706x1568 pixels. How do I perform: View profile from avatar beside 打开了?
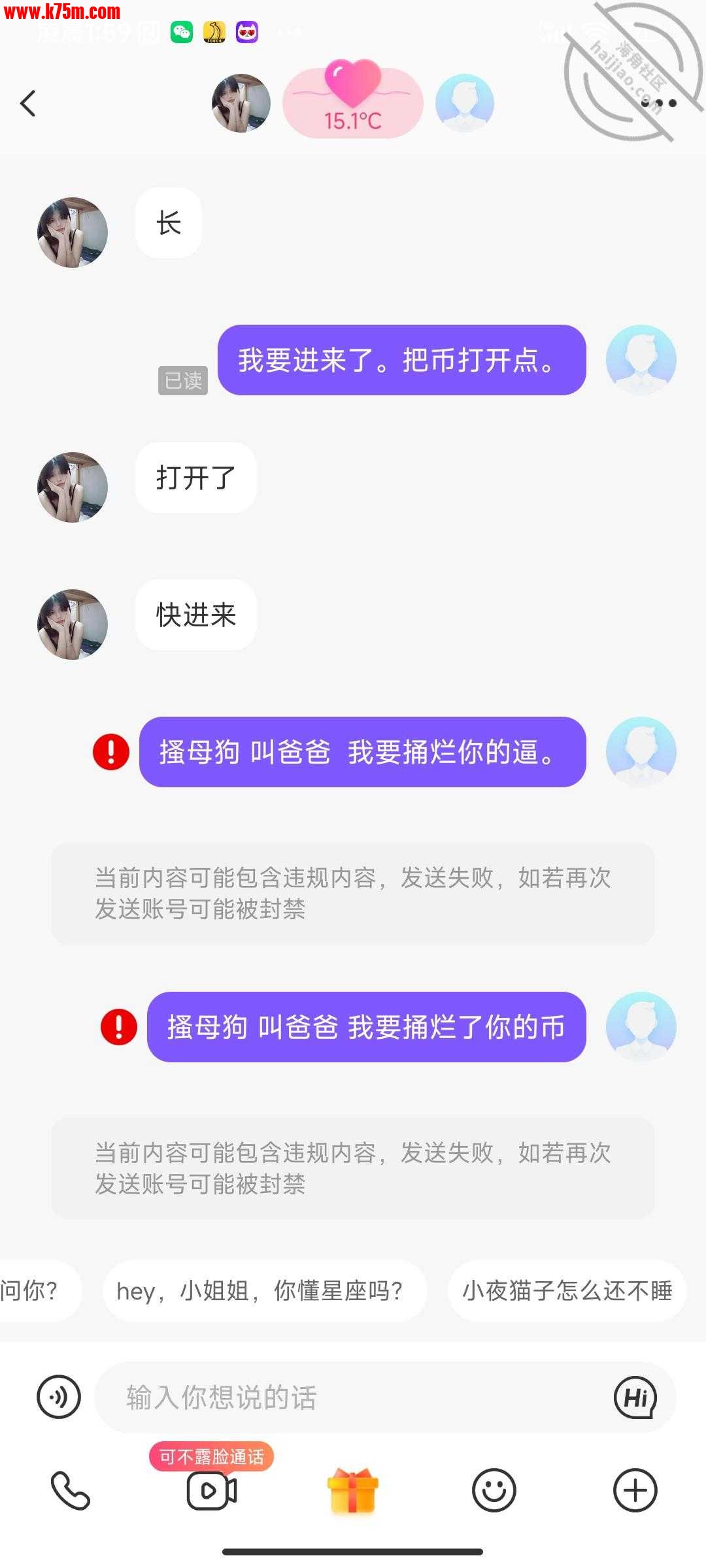[x=73, y=487]
